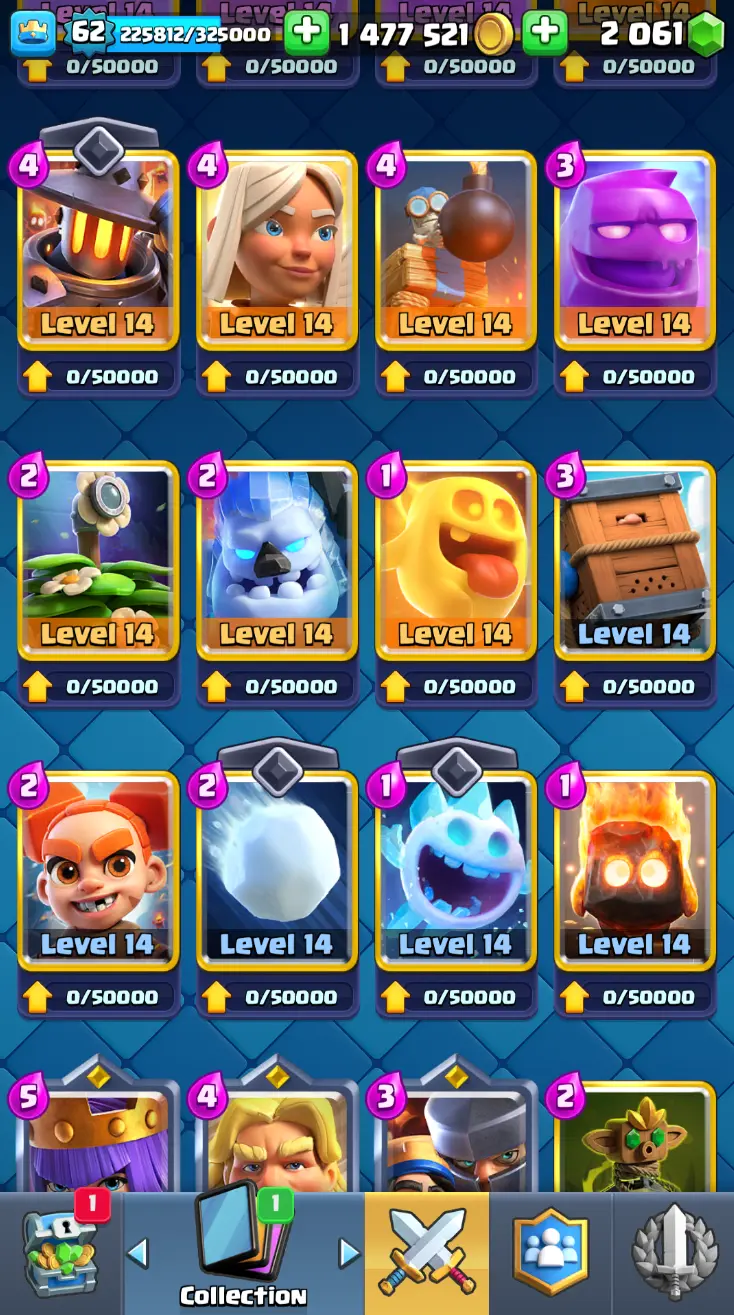Select the Bomb Tower card
The height and width of the screenshot is (1315, 734).
pos(456,250)
